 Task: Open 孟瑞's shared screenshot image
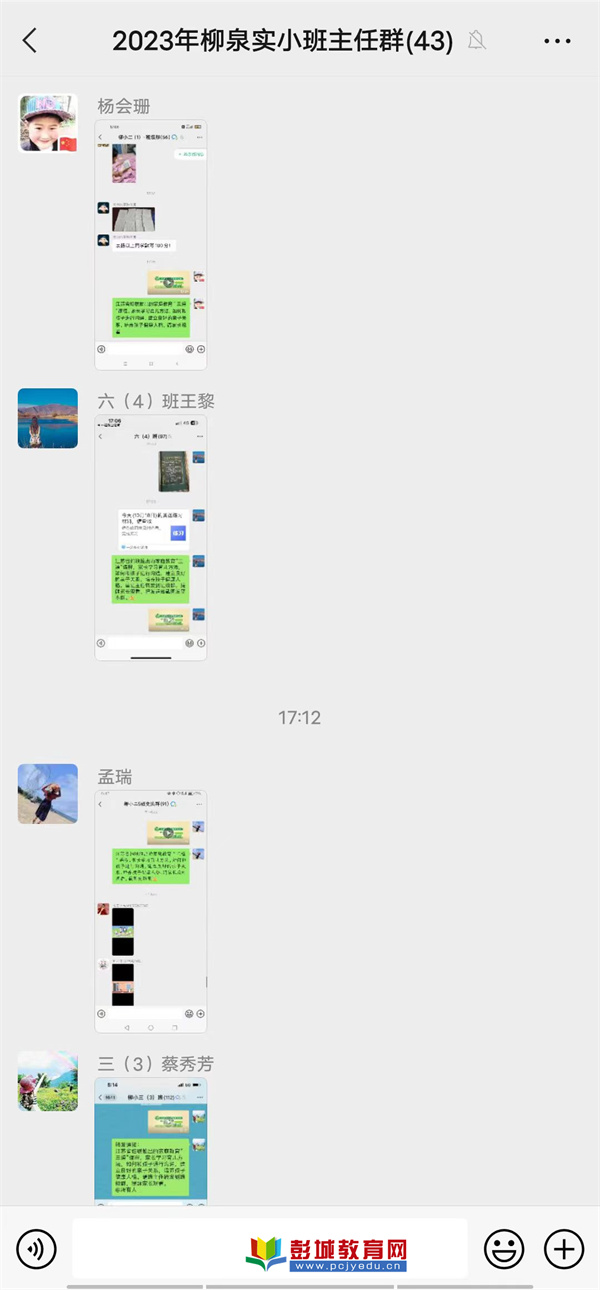click(151, 911)
